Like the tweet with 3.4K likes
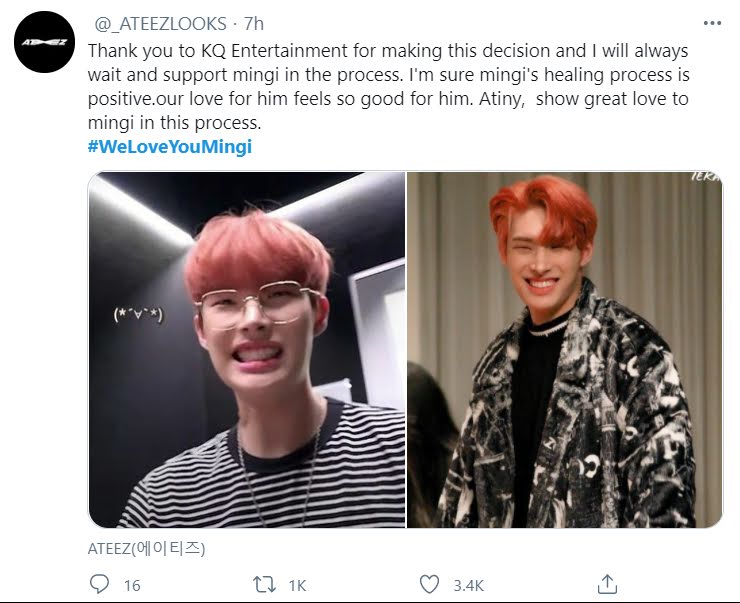This screenshot has width=740, height=603. (x=429, y=584)
